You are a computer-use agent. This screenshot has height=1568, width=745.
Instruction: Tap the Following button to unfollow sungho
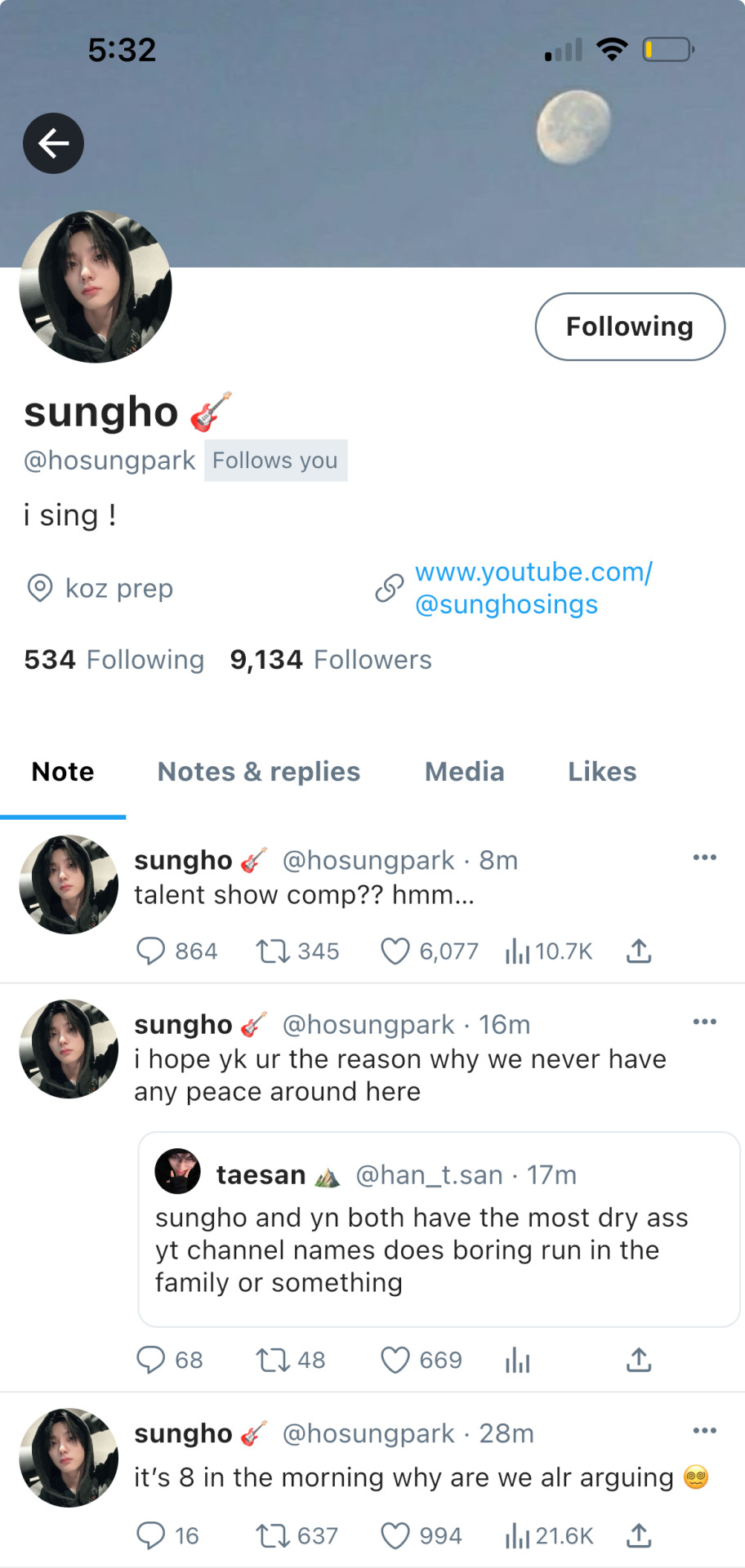pyautogui.click(x=629, y=327)
